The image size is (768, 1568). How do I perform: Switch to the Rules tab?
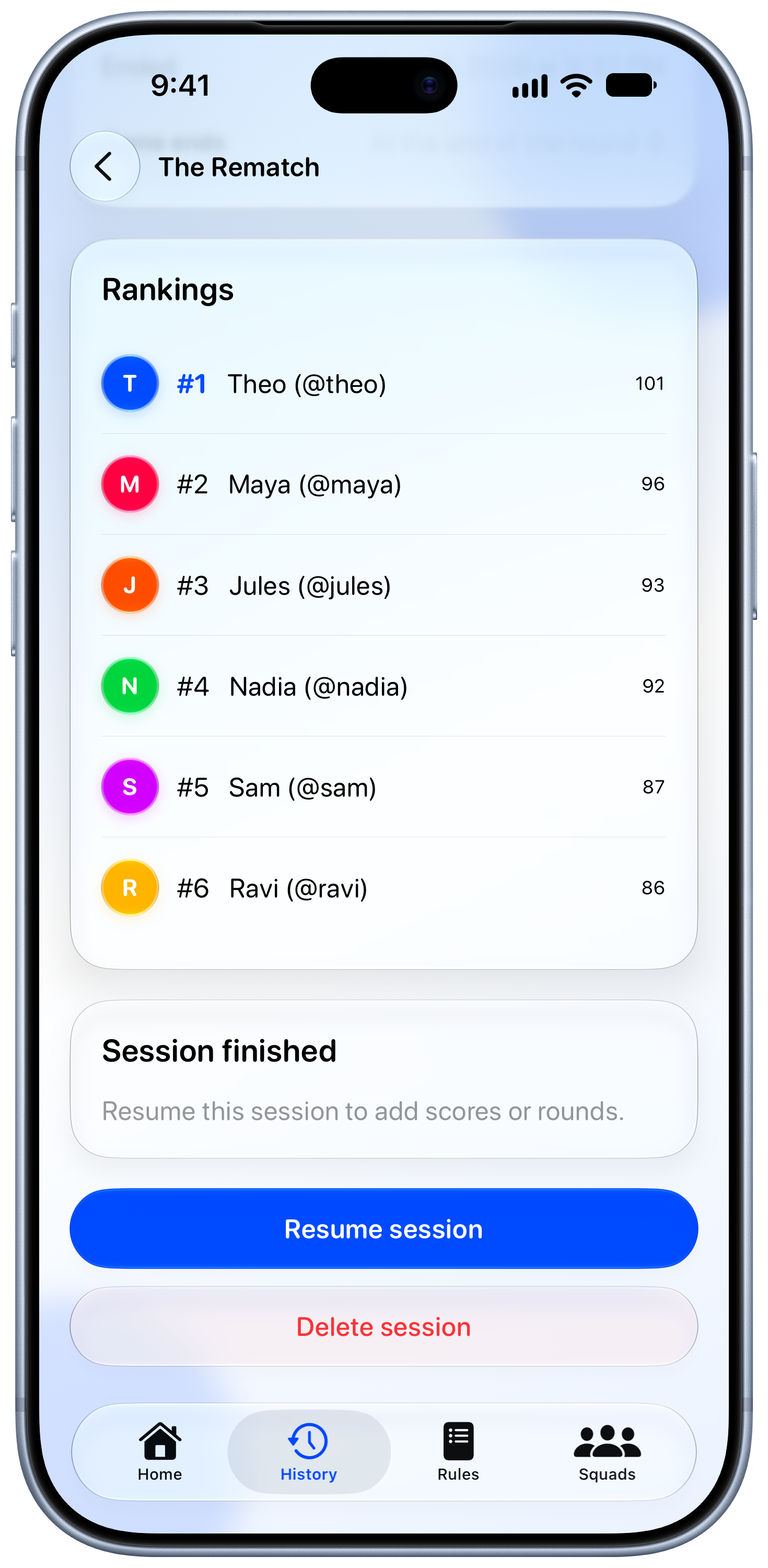(458, 1452)
